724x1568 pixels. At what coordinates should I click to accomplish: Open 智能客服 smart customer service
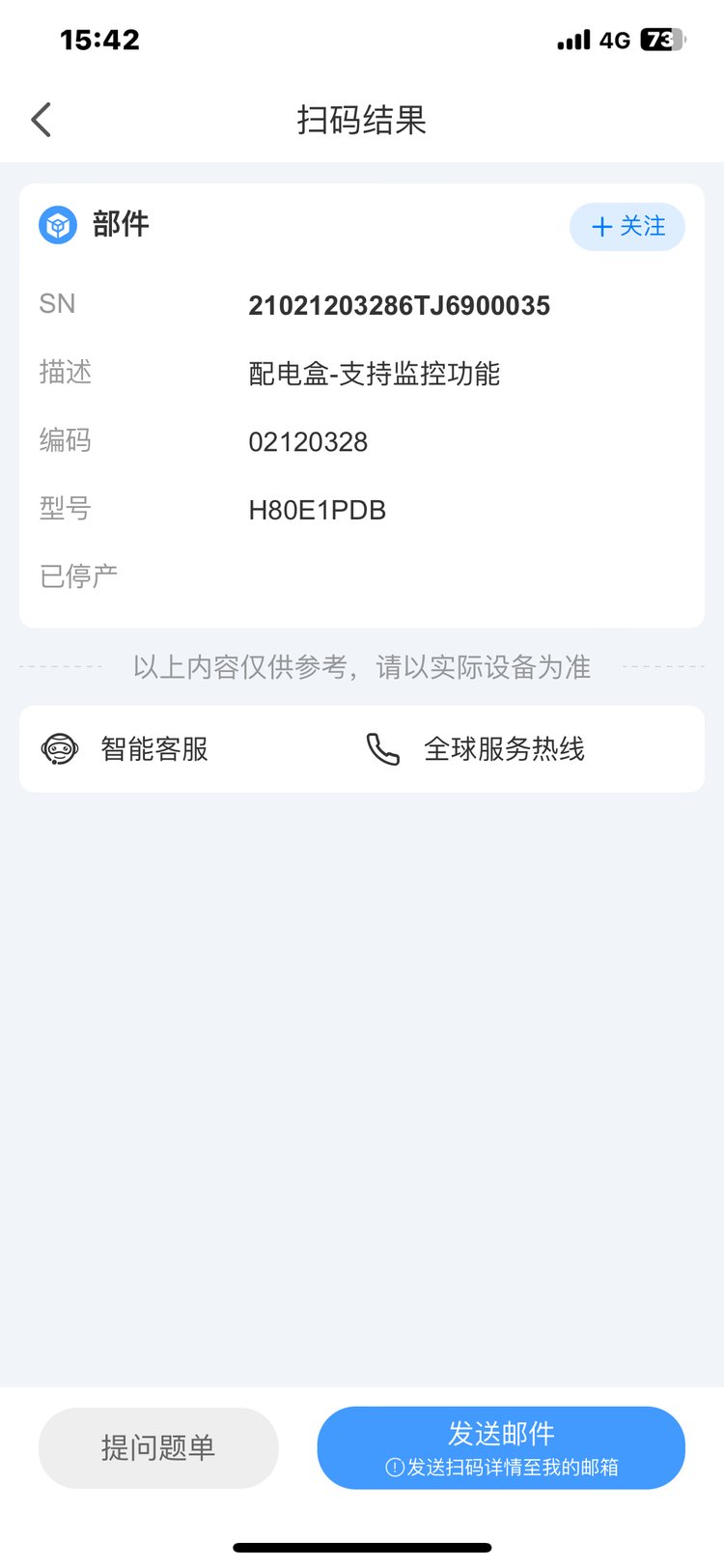125,749
